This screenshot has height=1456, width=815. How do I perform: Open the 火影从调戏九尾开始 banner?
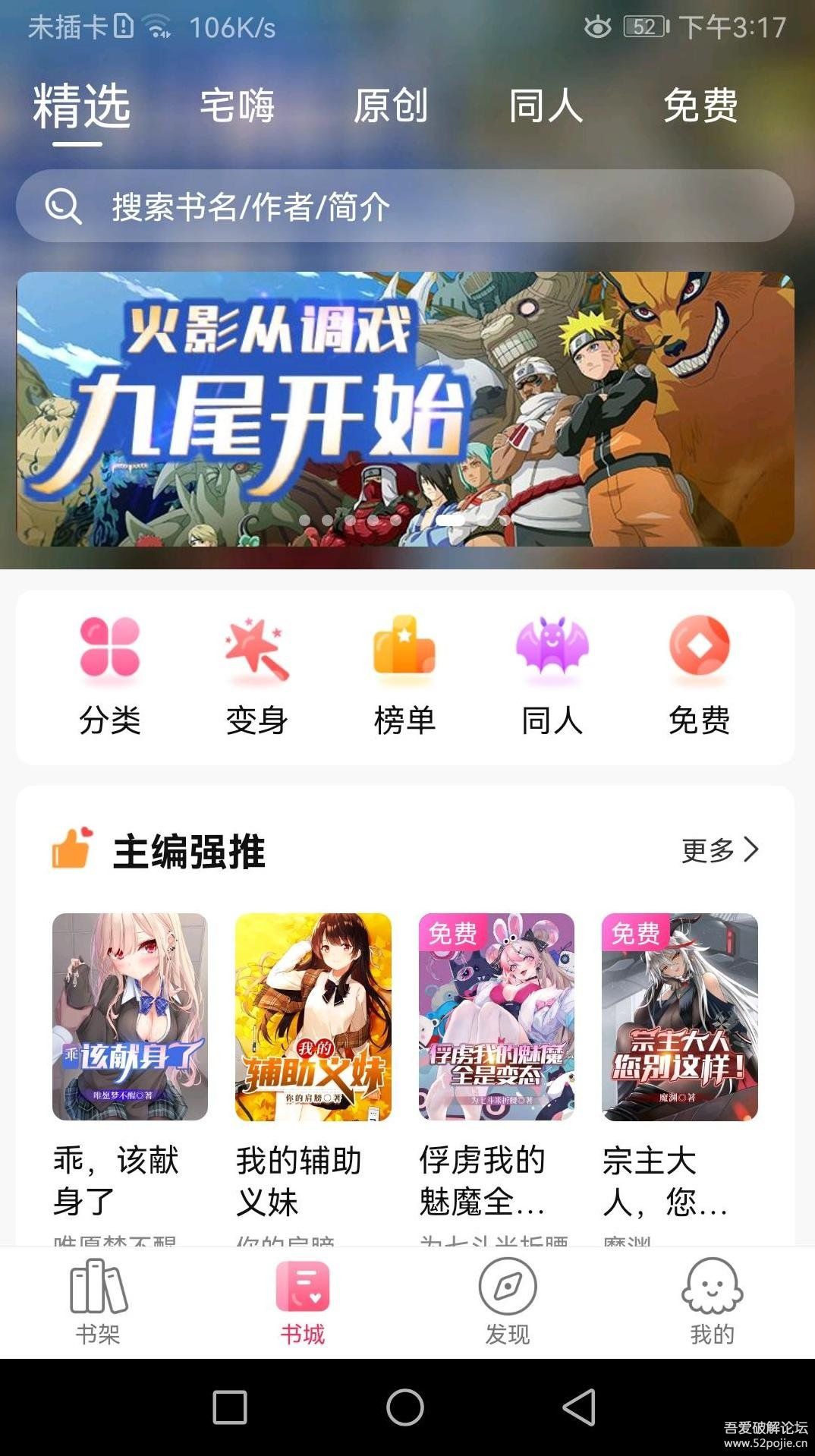(x=405, y=408)
